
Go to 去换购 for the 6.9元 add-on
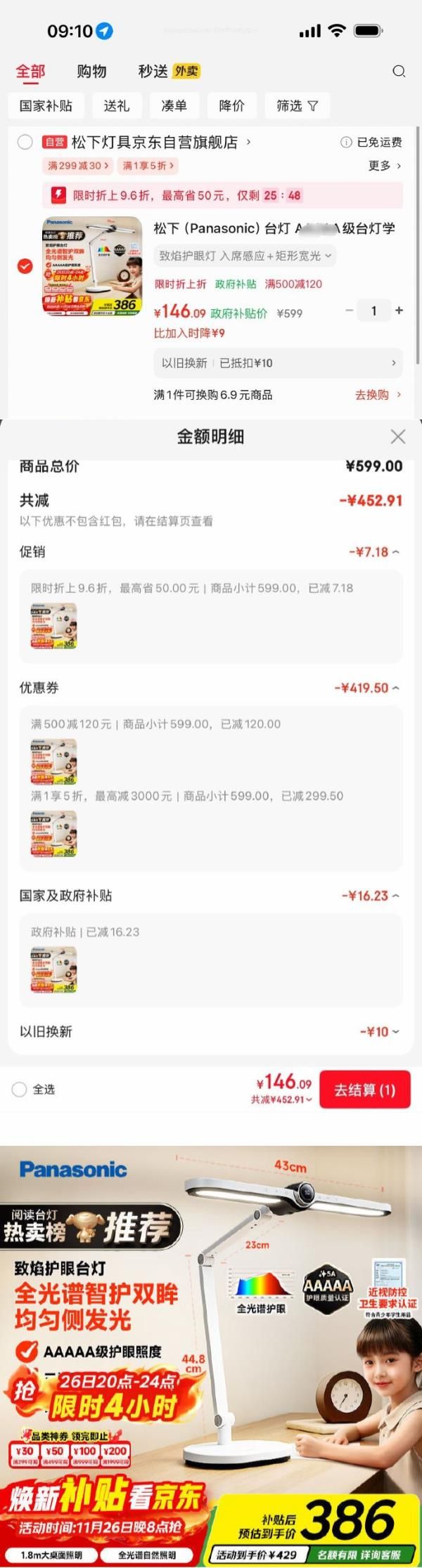click(x=378, y=395)
